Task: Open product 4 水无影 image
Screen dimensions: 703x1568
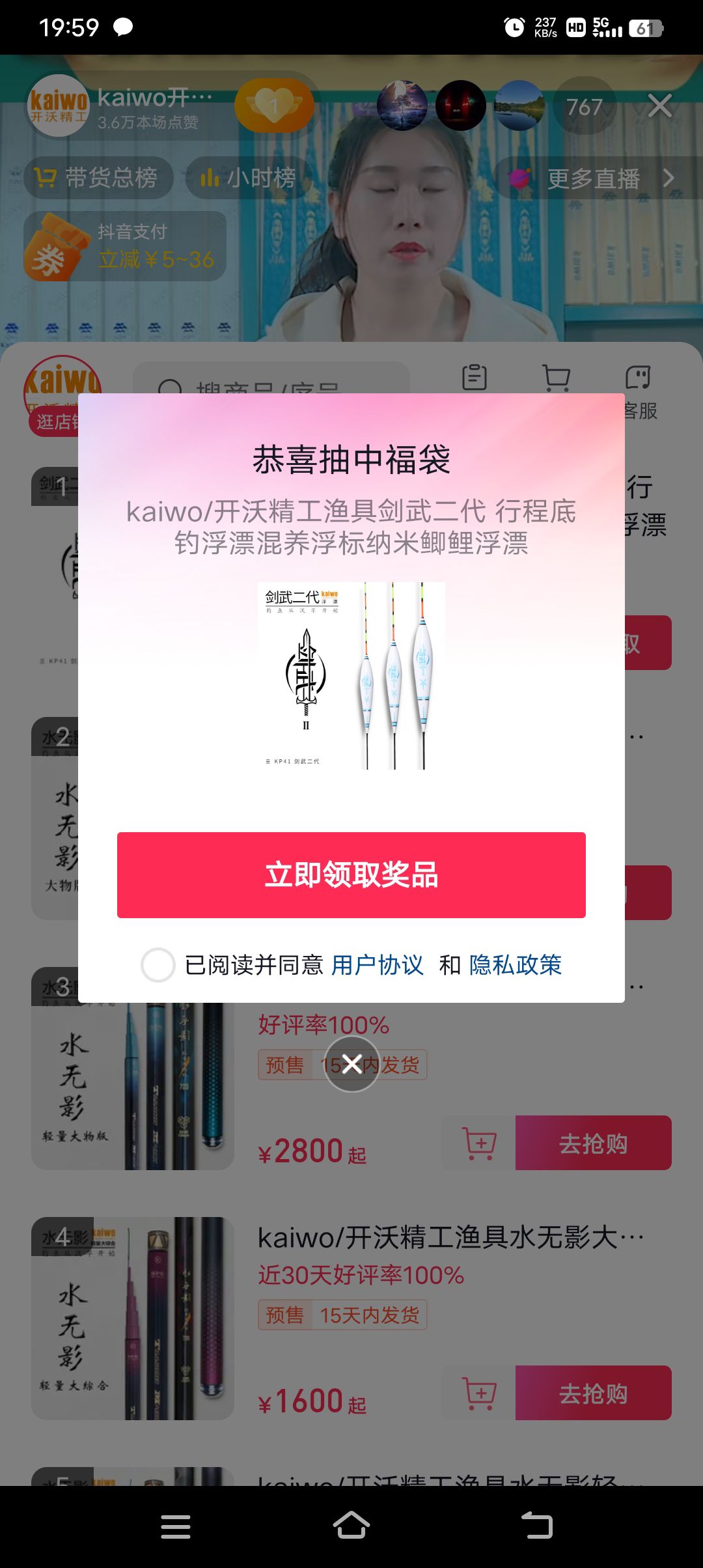Action: tap(133, 1318)
